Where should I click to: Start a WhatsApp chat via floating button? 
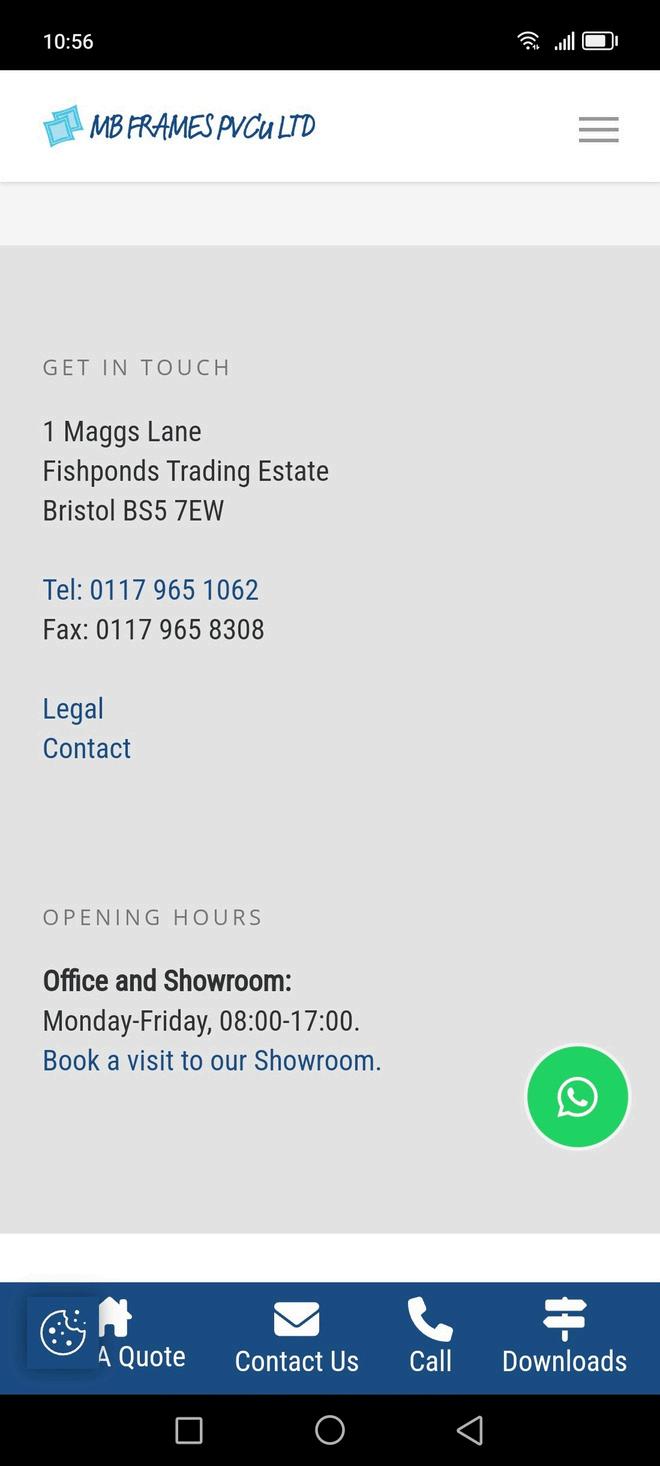tap(577, 1097)
